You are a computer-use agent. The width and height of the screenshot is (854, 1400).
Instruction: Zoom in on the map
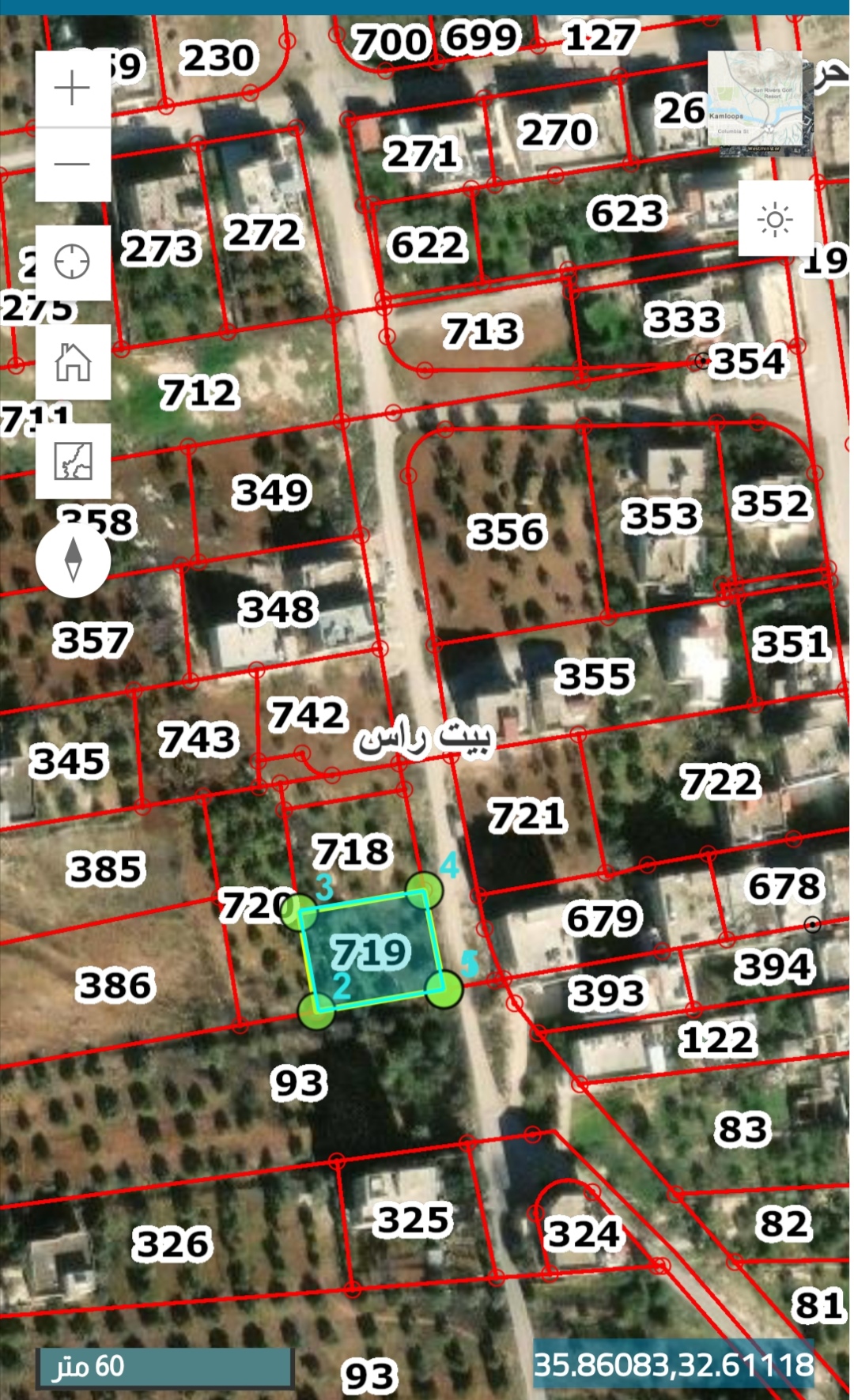pyautogui.click(x=73, y=88)
